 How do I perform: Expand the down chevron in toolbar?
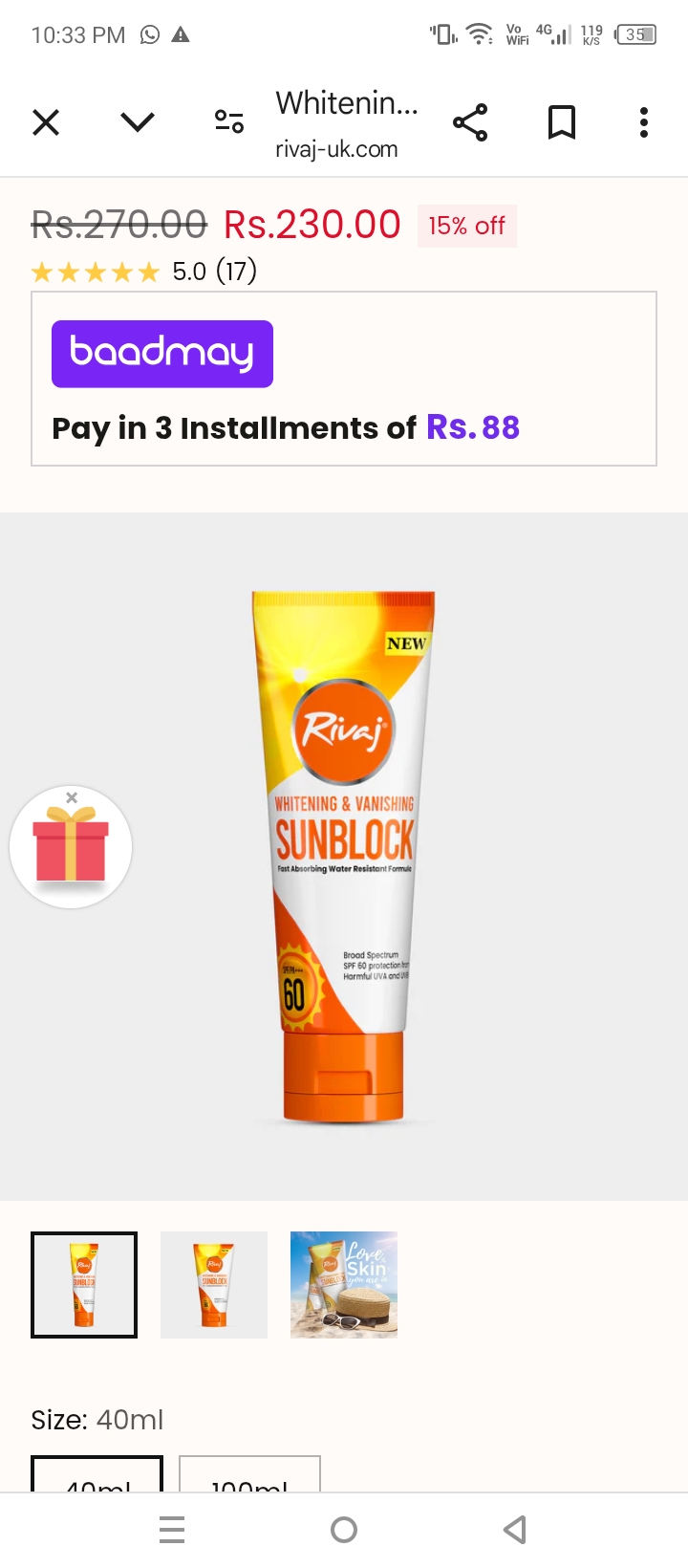(x=138, y=121)
